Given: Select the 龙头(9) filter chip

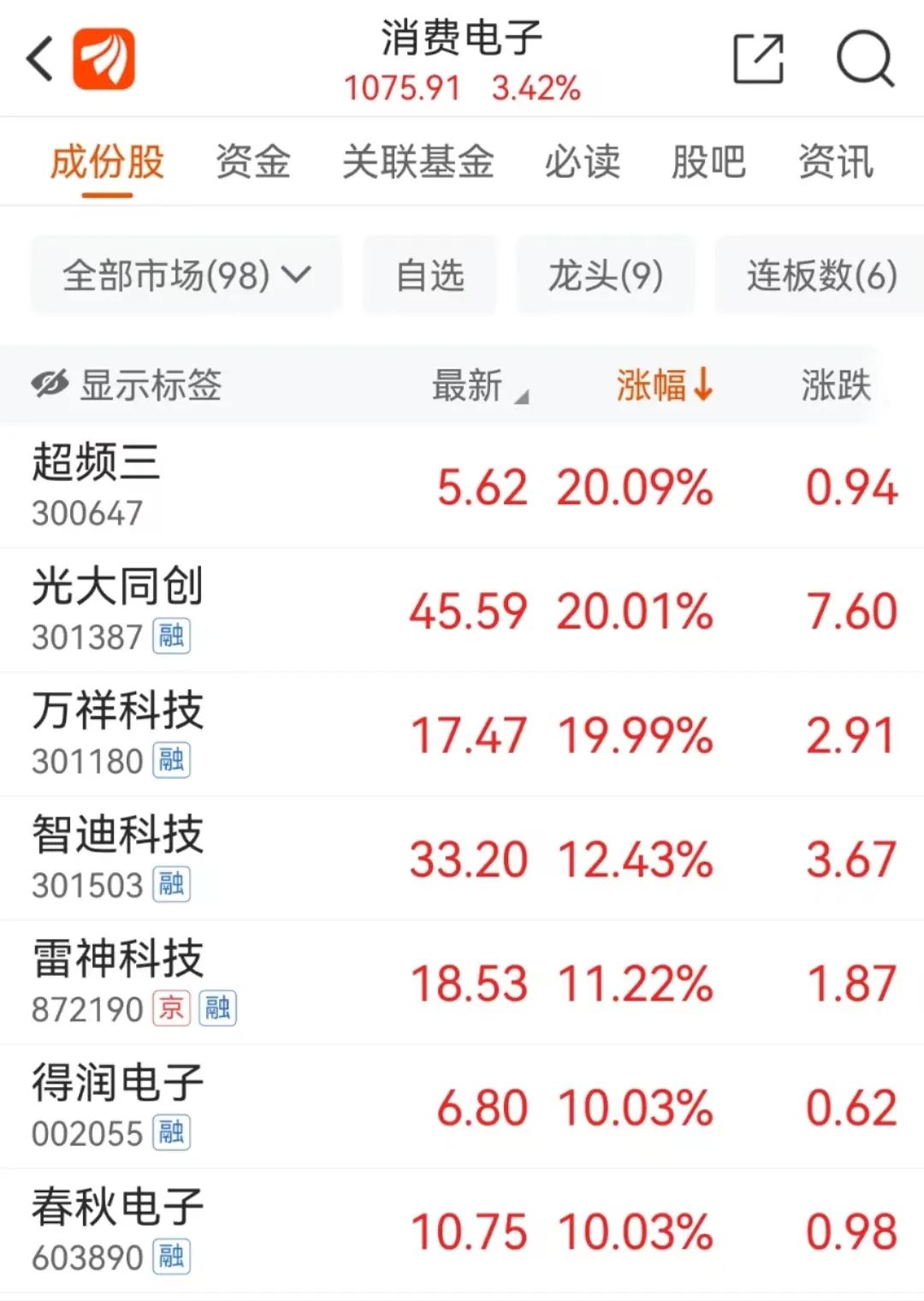Looking at the screenshot, I should [605, 276].
